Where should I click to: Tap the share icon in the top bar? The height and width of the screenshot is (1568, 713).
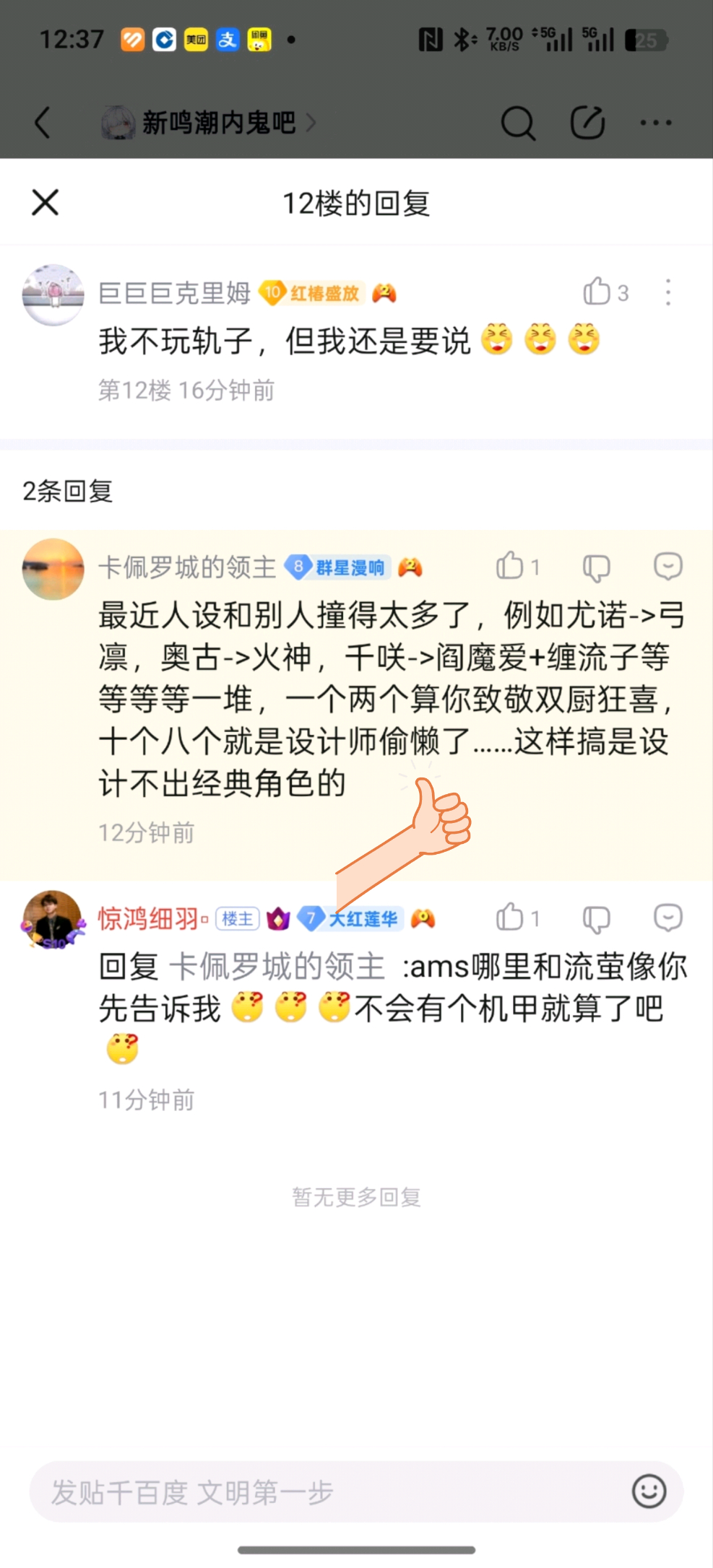[587, 122]
